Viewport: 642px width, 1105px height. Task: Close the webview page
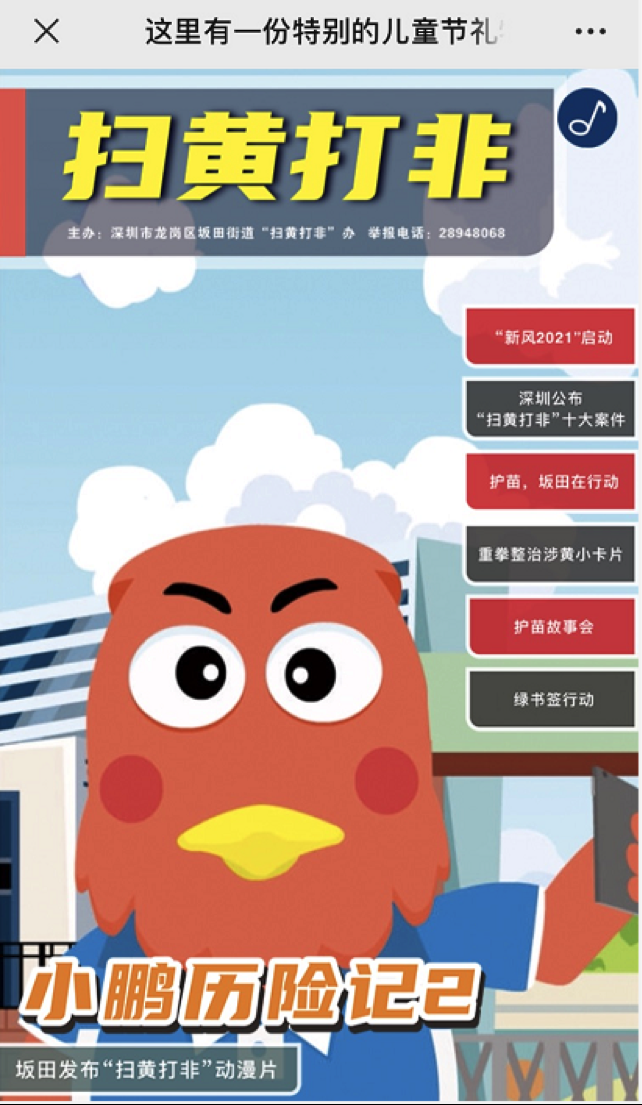coord(46,32)
